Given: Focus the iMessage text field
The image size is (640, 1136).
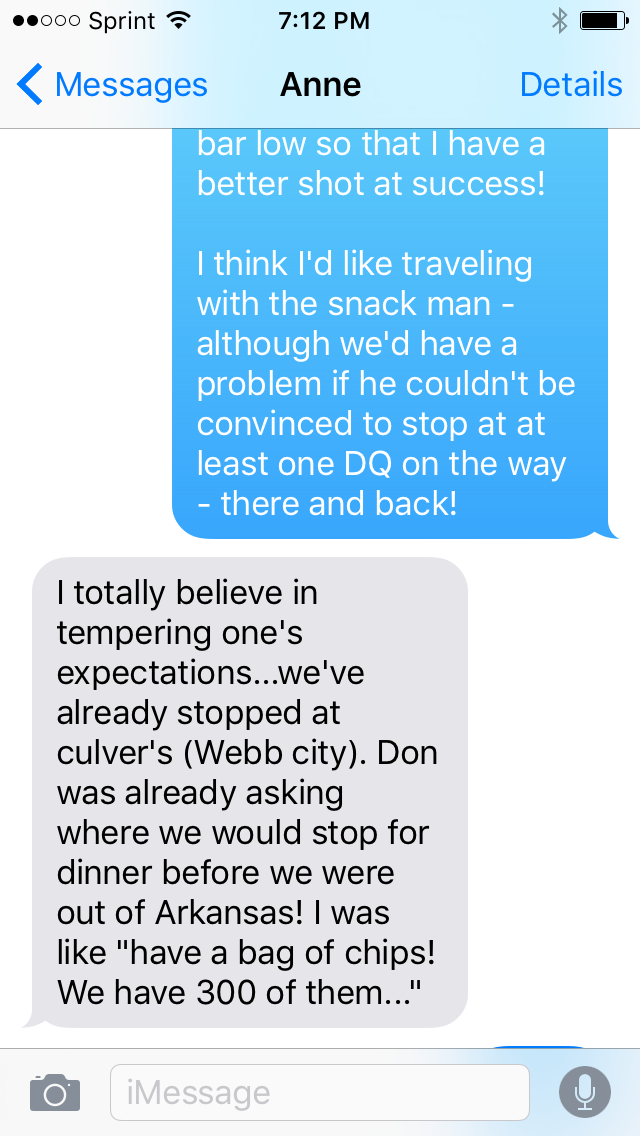Looking at the screenshot, I should [x=319, y=1092].
